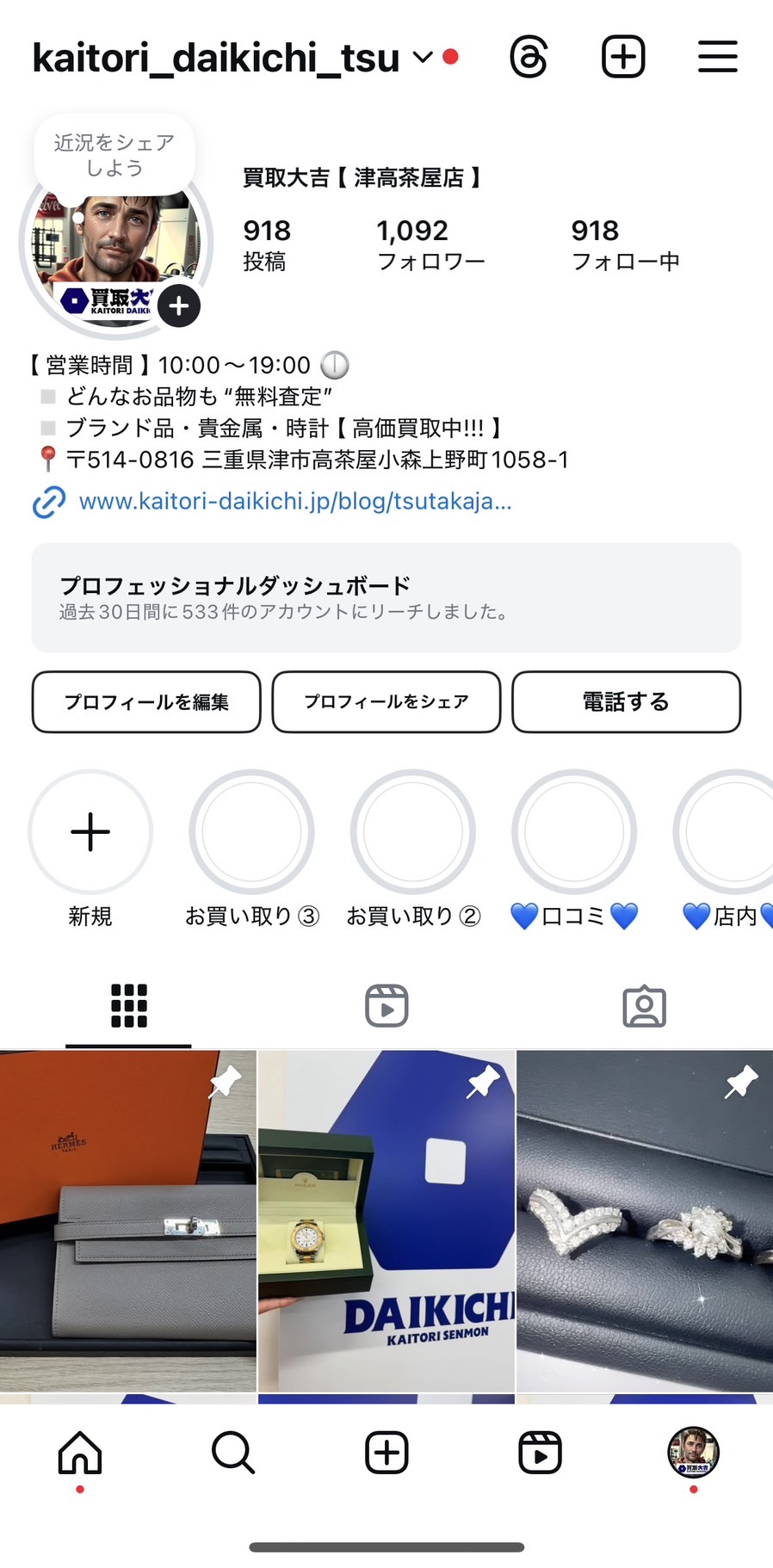Viewport: 773px width, 1568px height.
Task: Open the Threads icon in the header
Action: point(529,58)
